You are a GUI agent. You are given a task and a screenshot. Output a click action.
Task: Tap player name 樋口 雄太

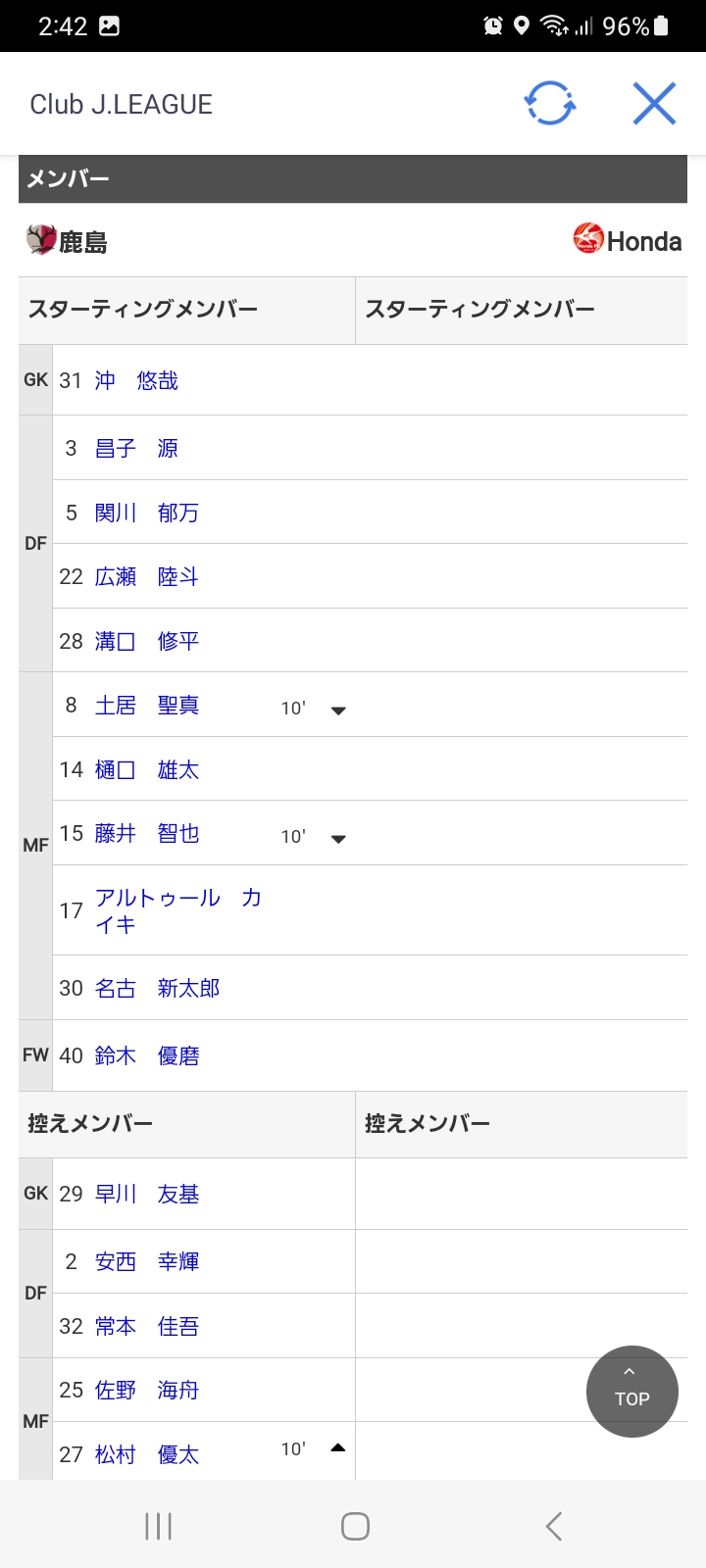click(x=146, y=769)
